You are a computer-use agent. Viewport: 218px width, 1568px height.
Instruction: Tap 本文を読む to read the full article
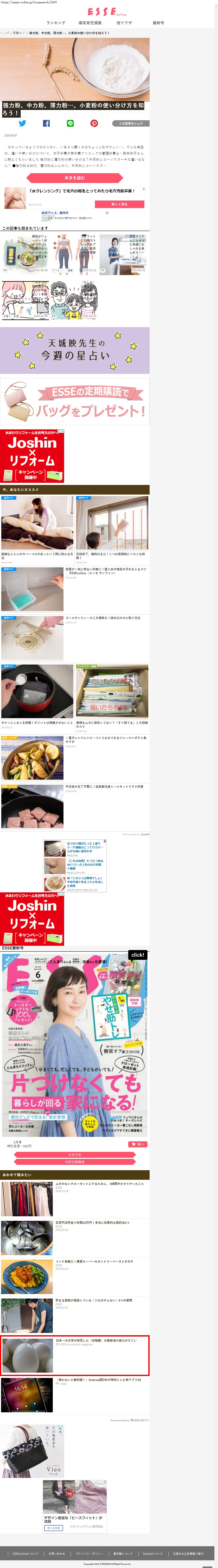point(74,178)
